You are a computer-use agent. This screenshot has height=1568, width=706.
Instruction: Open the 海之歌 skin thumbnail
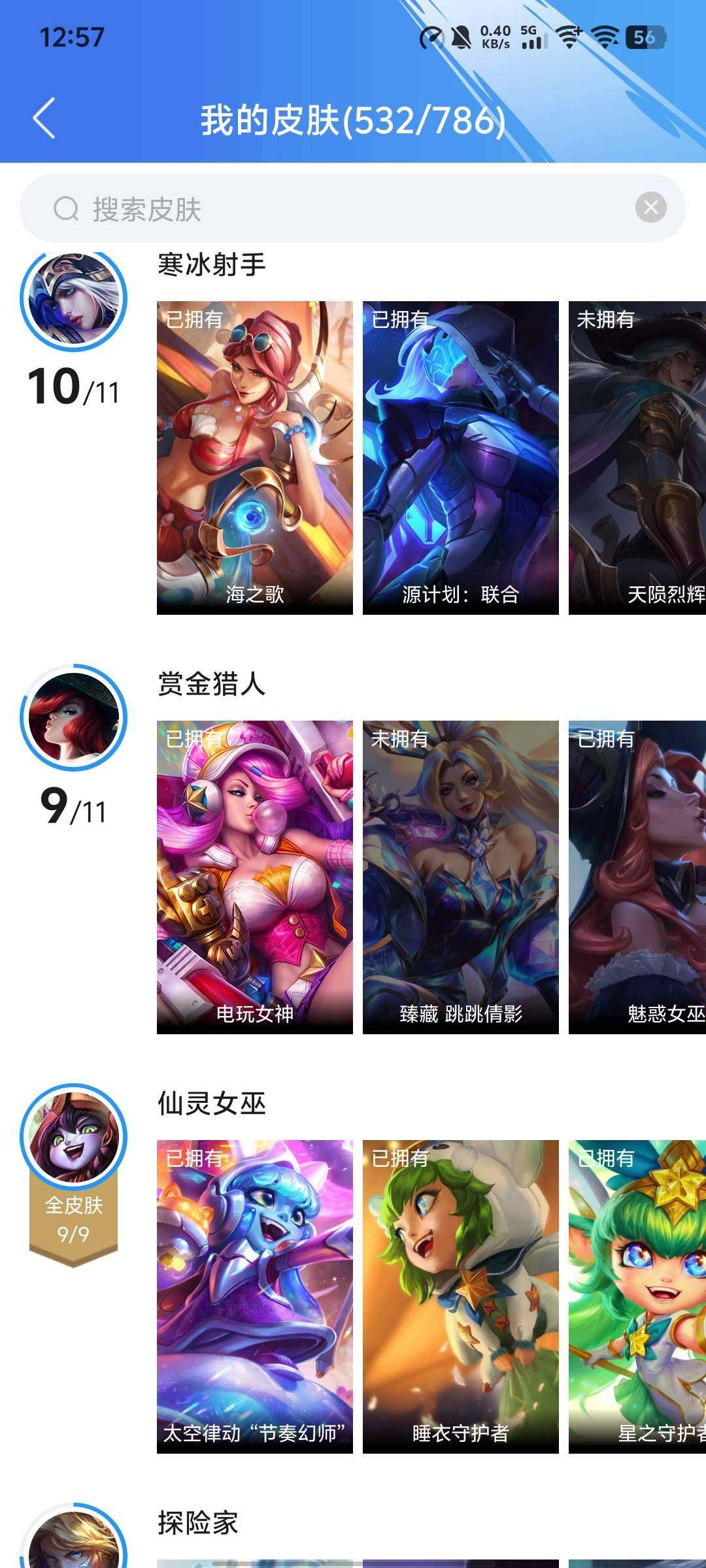pos(254,456)
